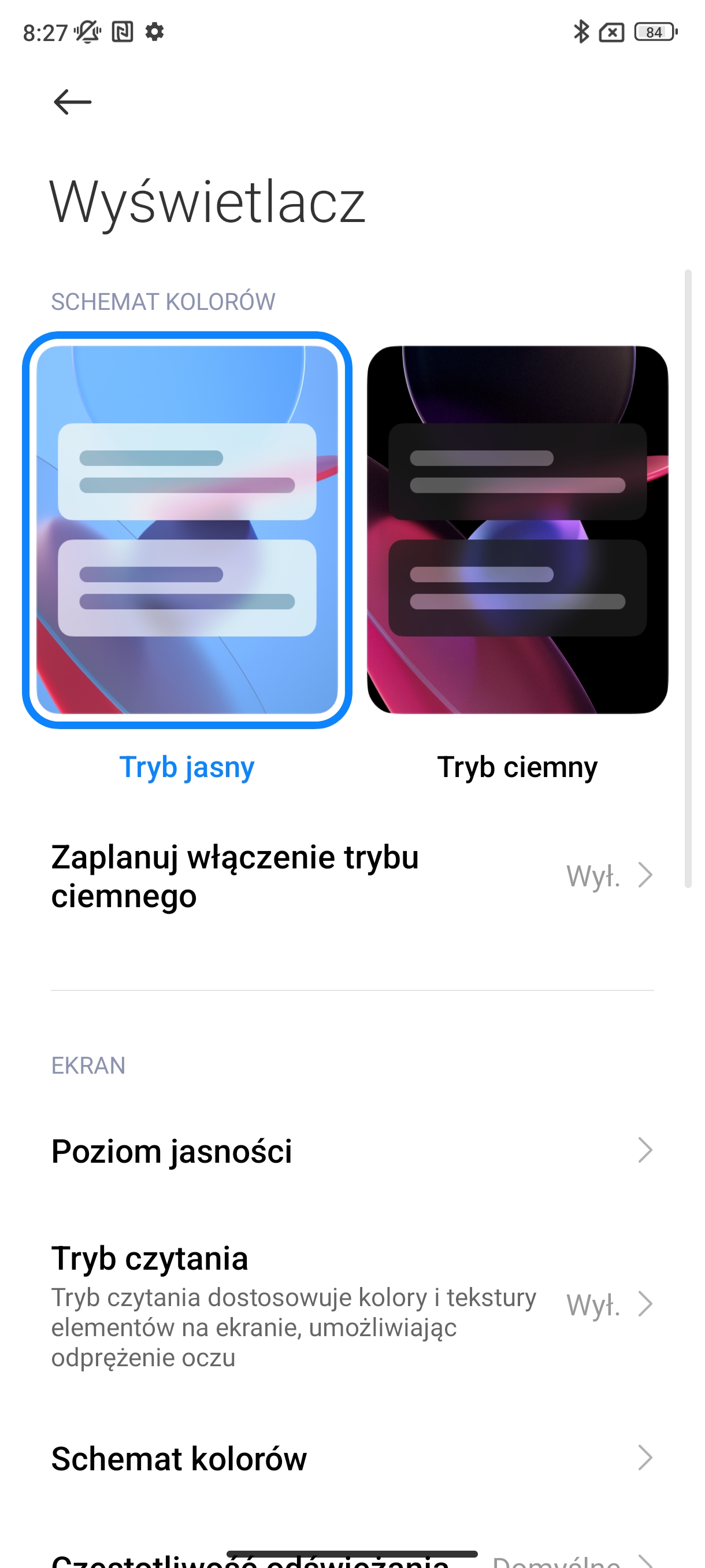Go back using the arrow icon
This screenshot has width=705, height=1568.
[x=72, y=102]
